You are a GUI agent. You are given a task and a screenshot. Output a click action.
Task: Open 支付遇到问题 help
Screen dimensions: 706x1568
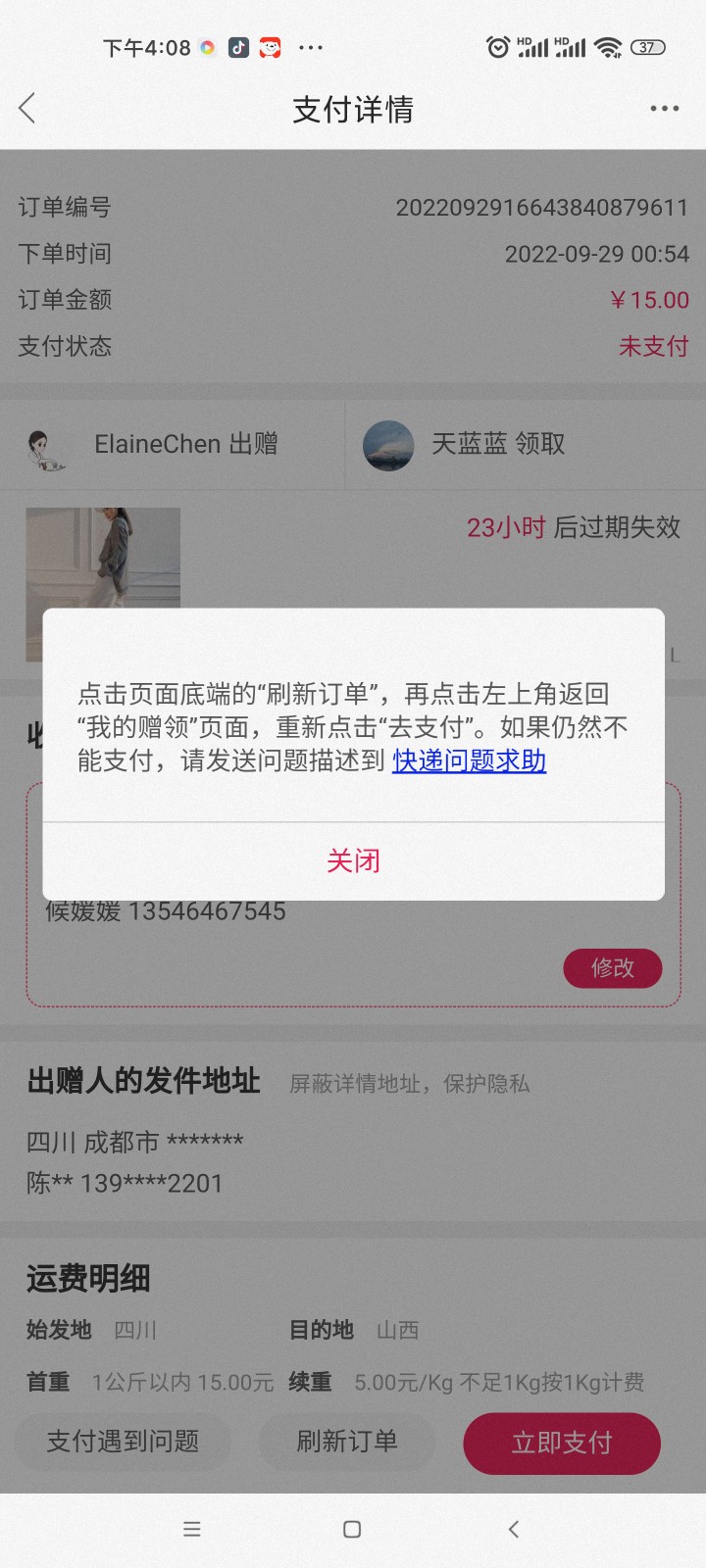coord(123,1442)
